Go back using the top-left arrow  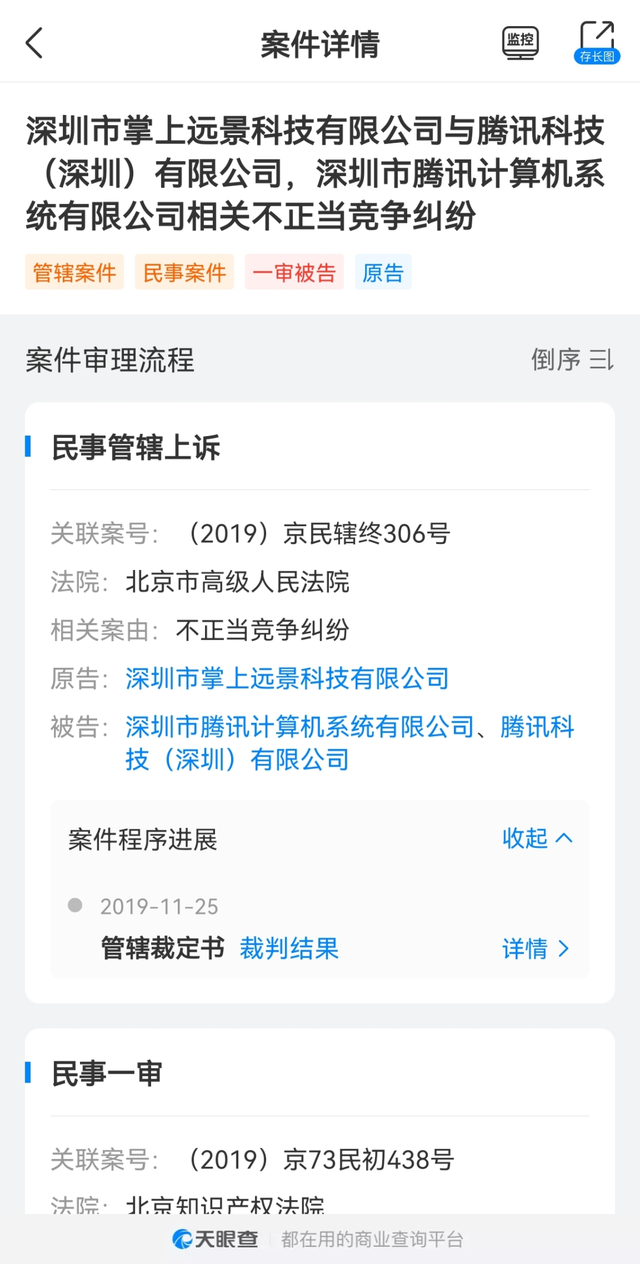[35, 43]
